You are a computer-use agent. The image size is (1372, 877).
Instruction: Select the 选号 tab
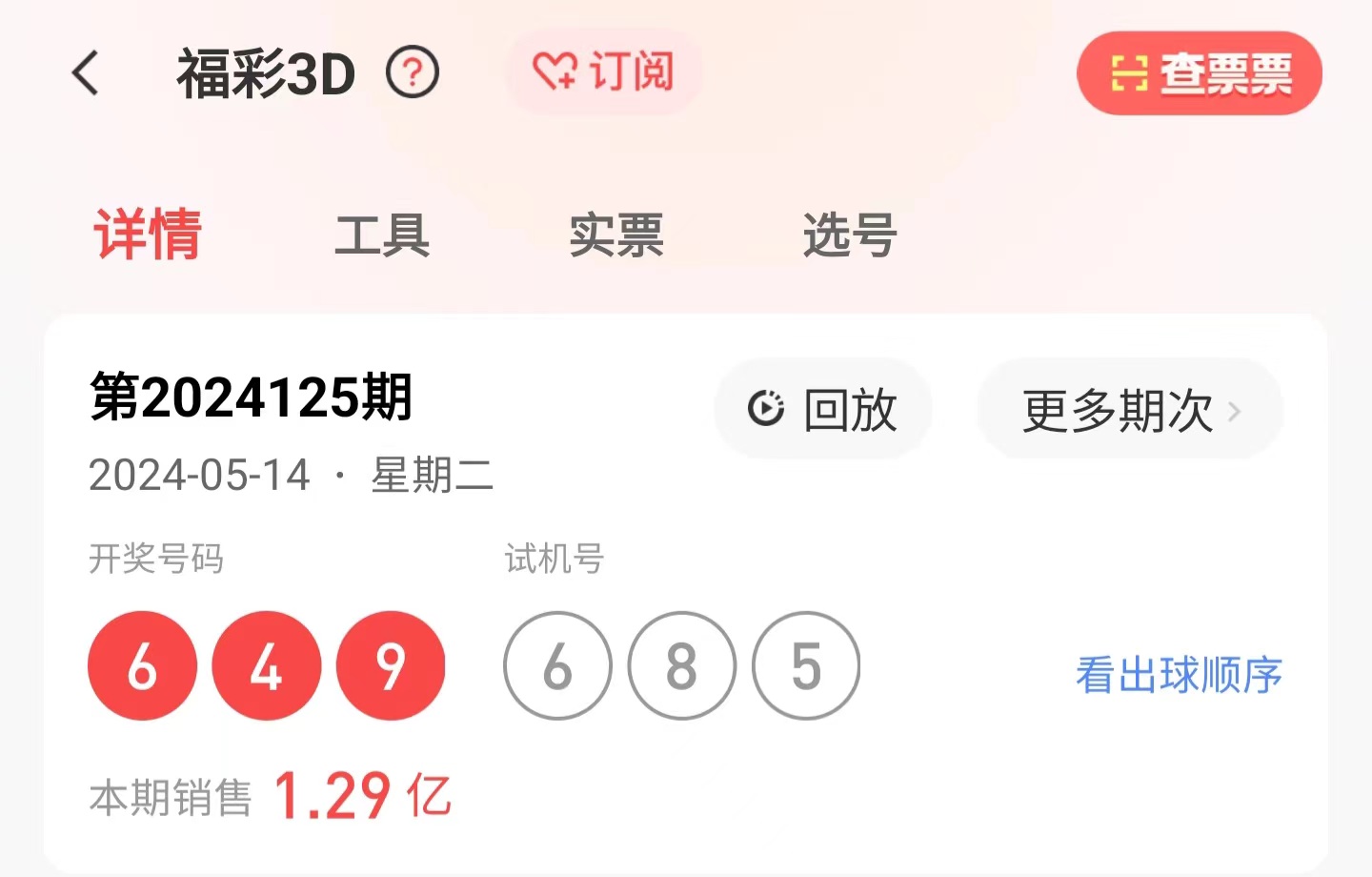850,235
